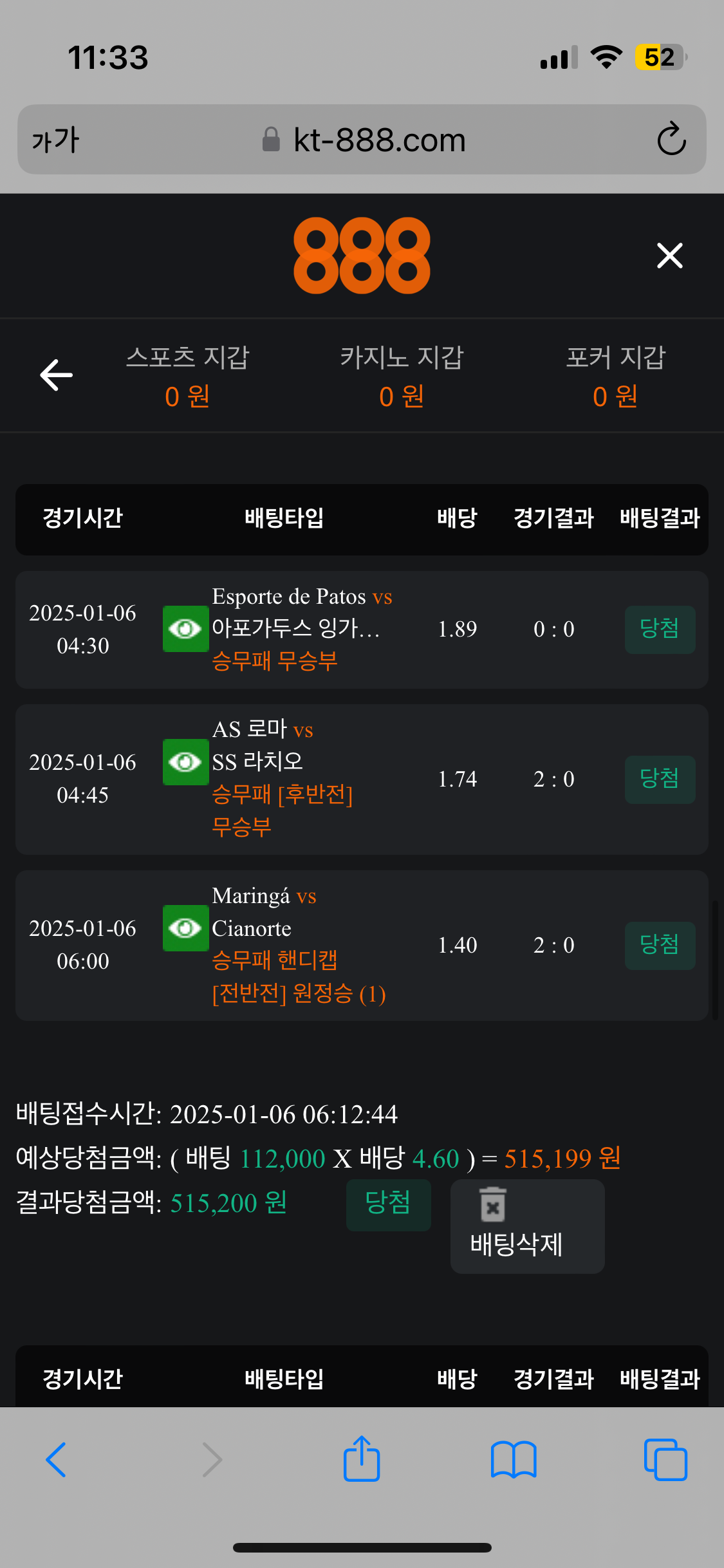The width and height of the screenshot is (724, 1568).
Task: Close the panel with the X icon
Action: pyautogui.click(x=669, y=256)
